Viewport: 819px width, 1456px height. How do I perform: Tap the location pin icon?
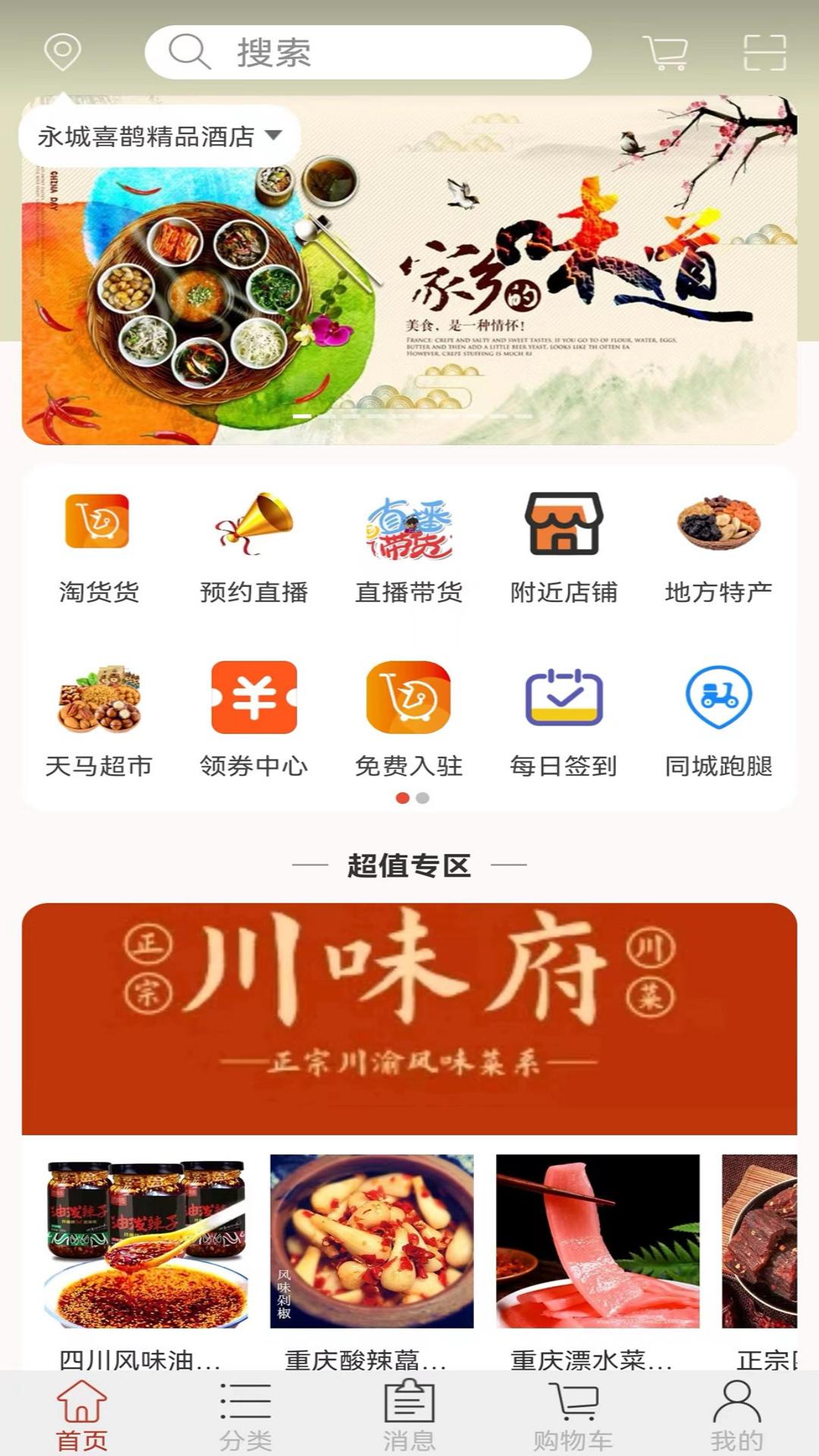62,52
